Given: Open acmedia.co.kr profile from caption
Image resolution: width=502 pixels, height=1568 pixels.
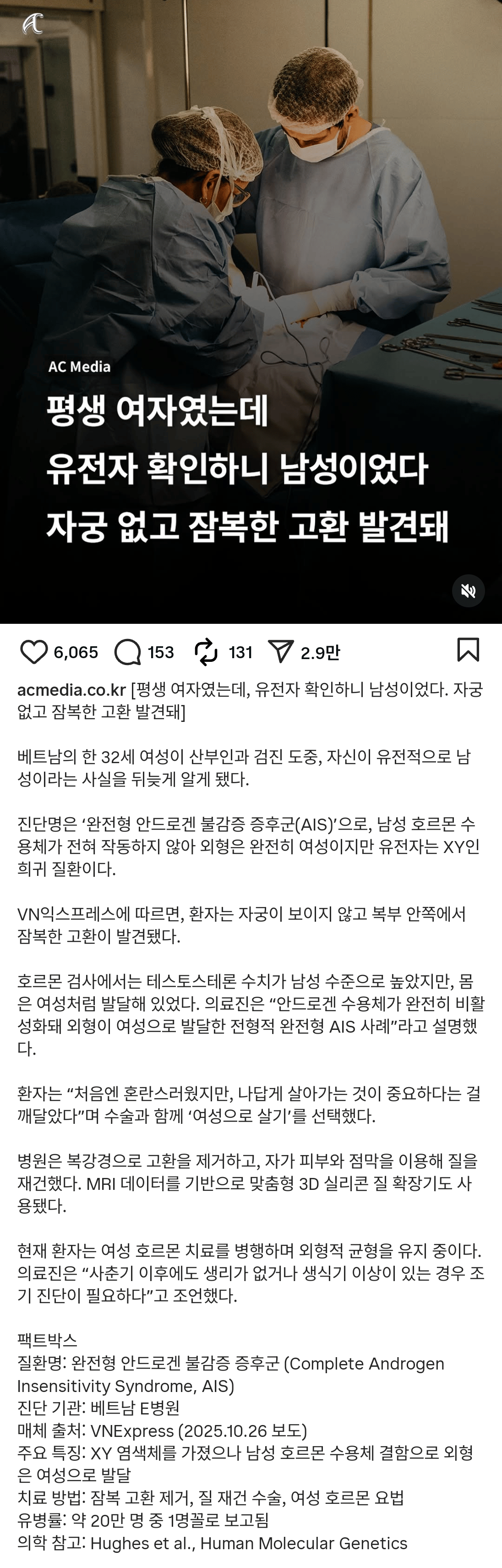Looking at the screenshot, I should 71,690.
